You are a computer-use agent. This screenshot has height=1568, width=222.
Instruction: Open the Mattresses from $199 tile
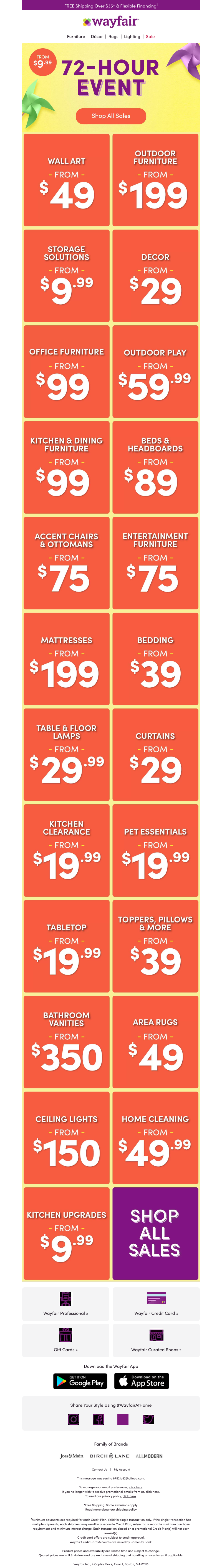click(67, 659)
